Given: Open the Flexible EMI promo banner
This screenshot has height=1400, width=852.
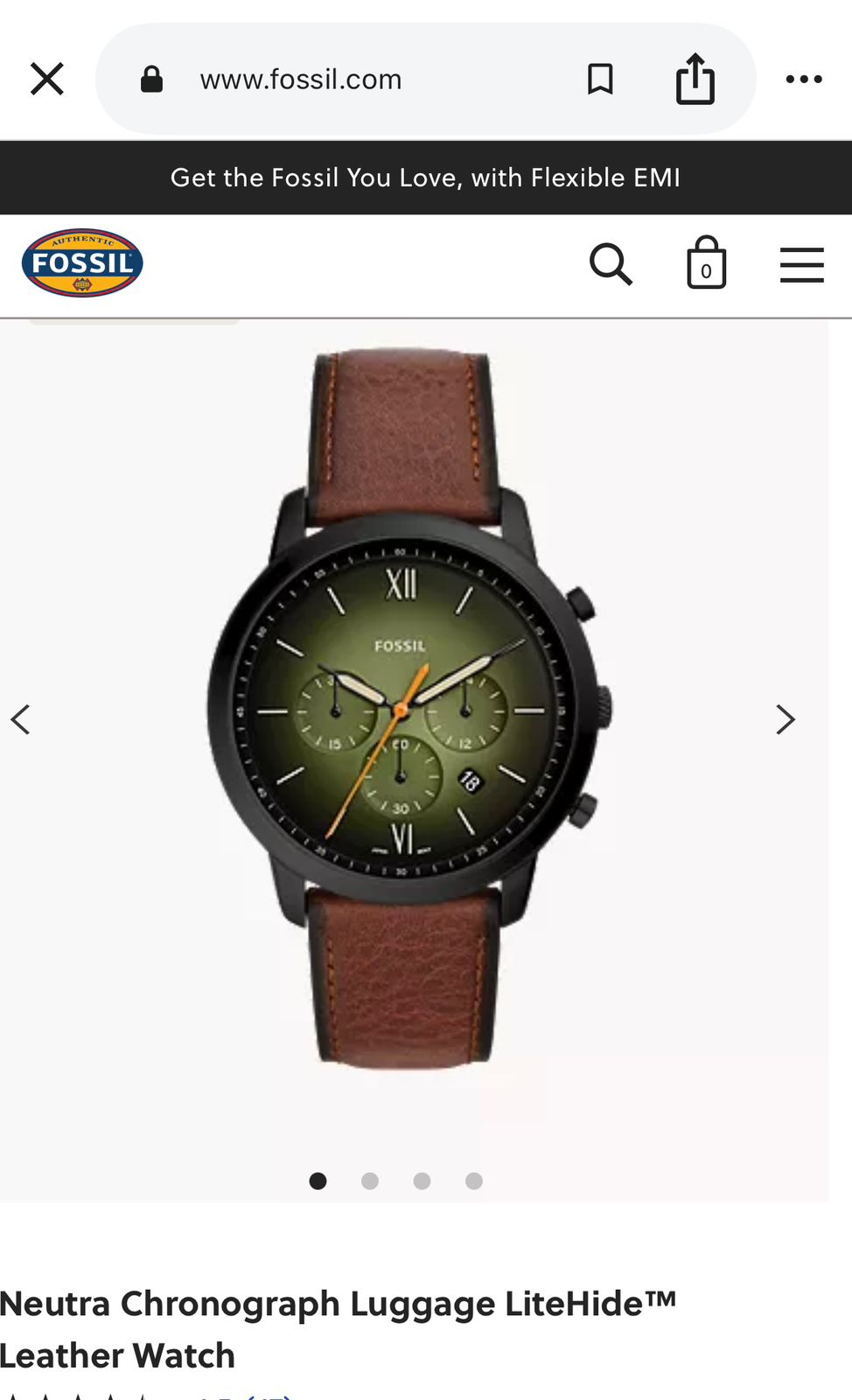Looking at the screenshot, I should (x=425, y=178).
